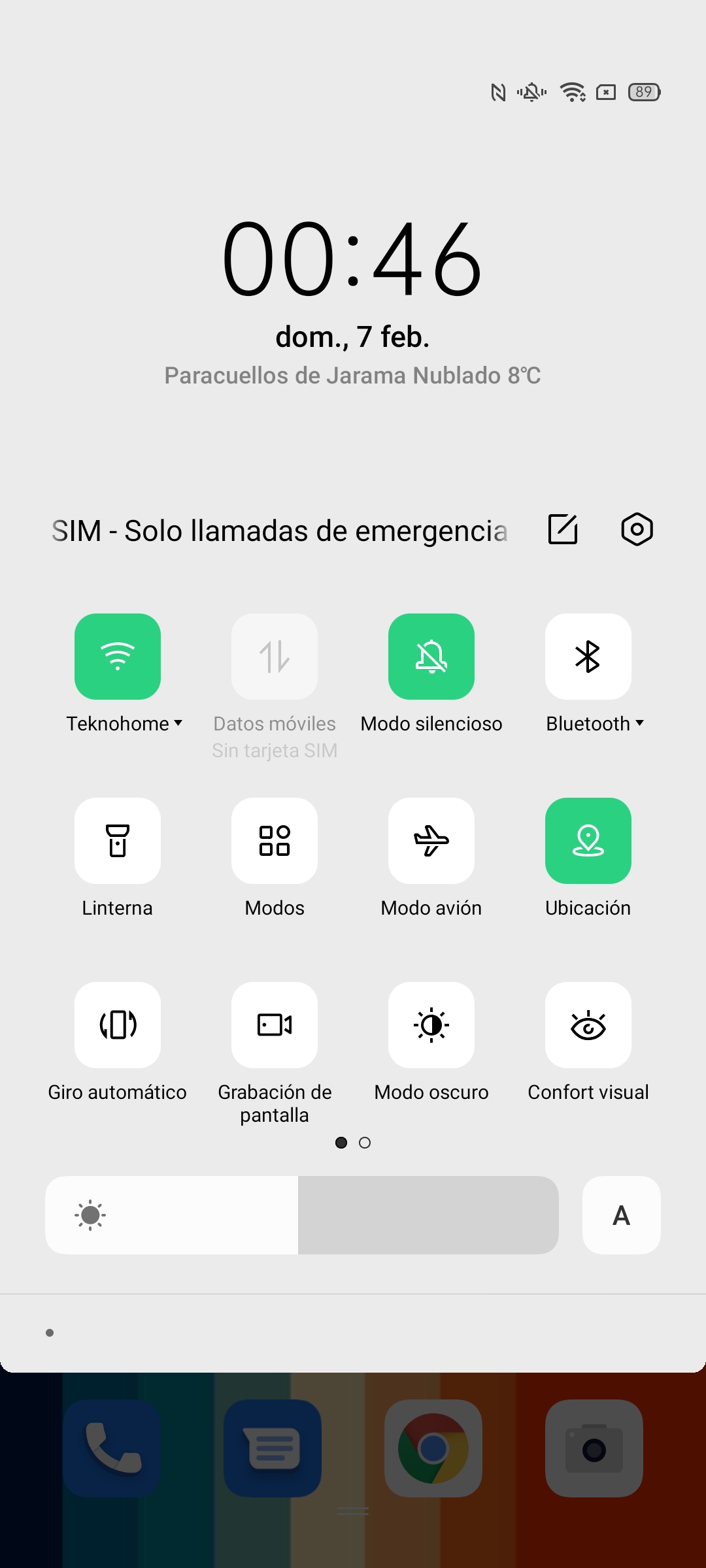
Task: Toggle Giro automático
Action: coord(118,1025)
